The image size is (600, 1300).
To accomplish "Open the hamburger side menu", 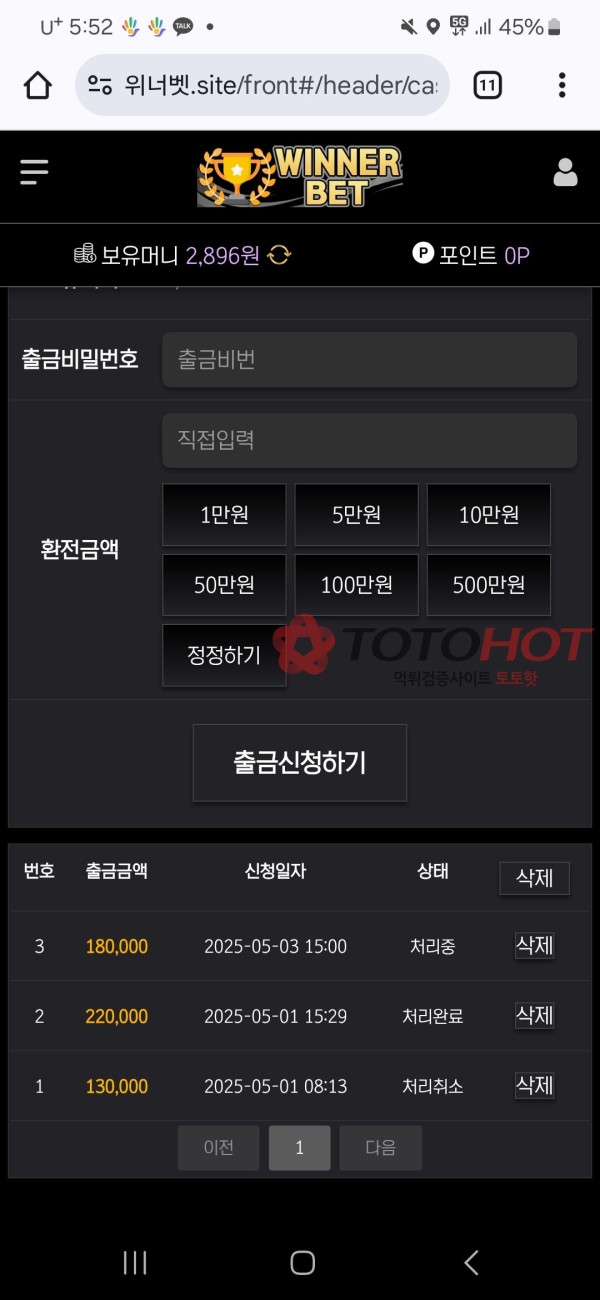I will pyautogui.click(x=34, y=172).
